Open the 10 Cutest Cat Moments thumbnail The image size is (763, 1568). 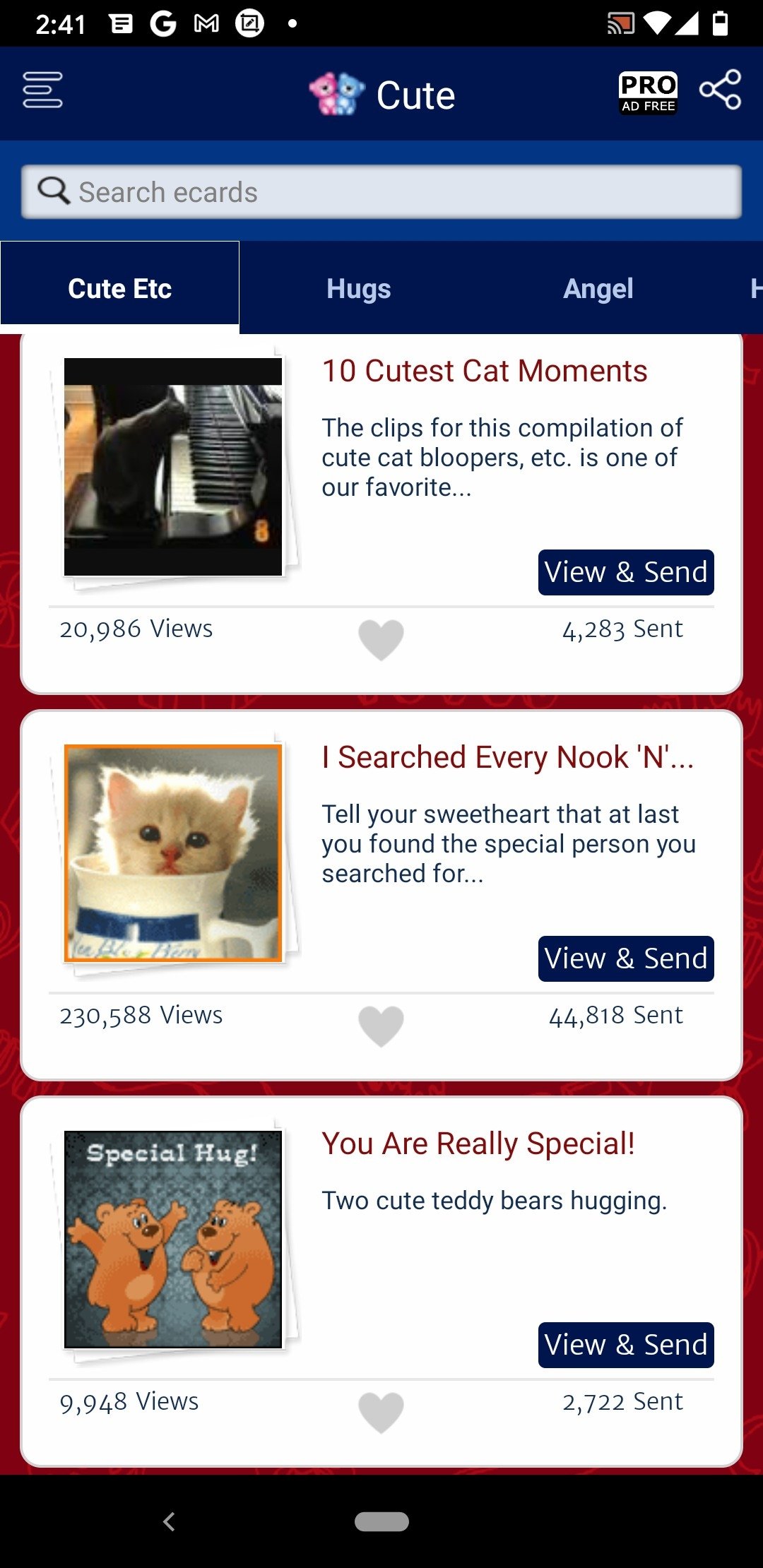[173, 467]
